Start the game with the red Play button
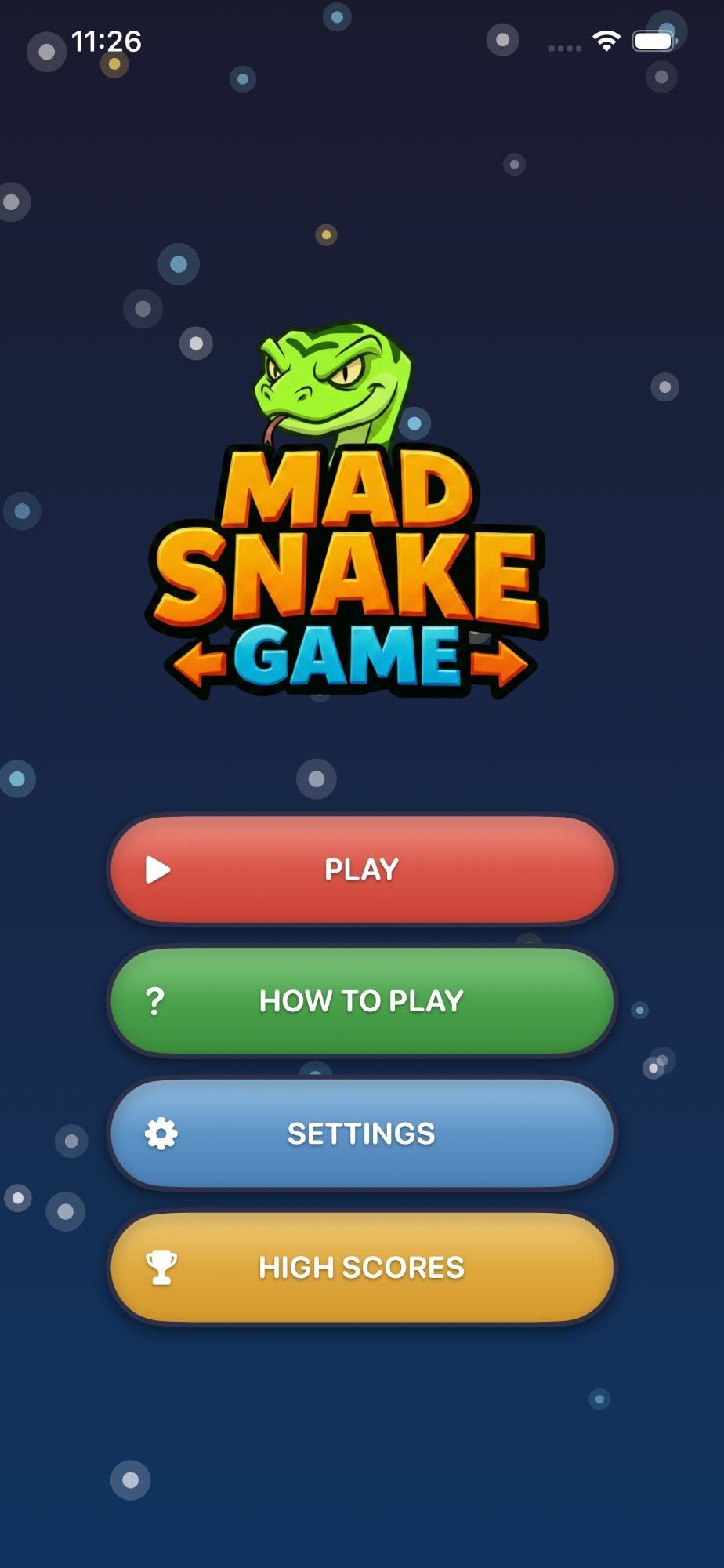The width and height of the screenshot is (724, 1568). click(361, 869)
